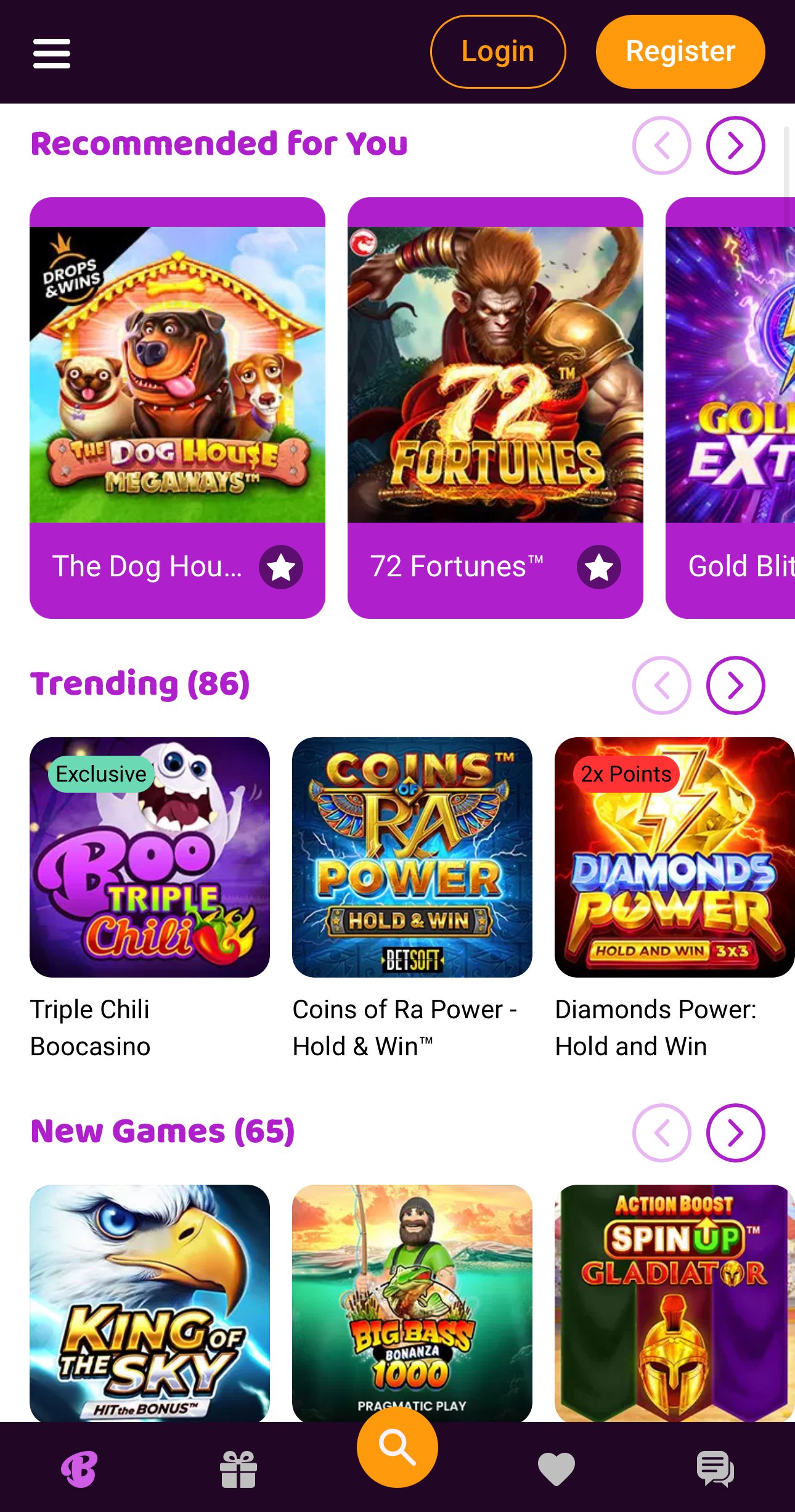Show next New Games
Viewport: 795px width, 1512px height.
click(735, 1133)
